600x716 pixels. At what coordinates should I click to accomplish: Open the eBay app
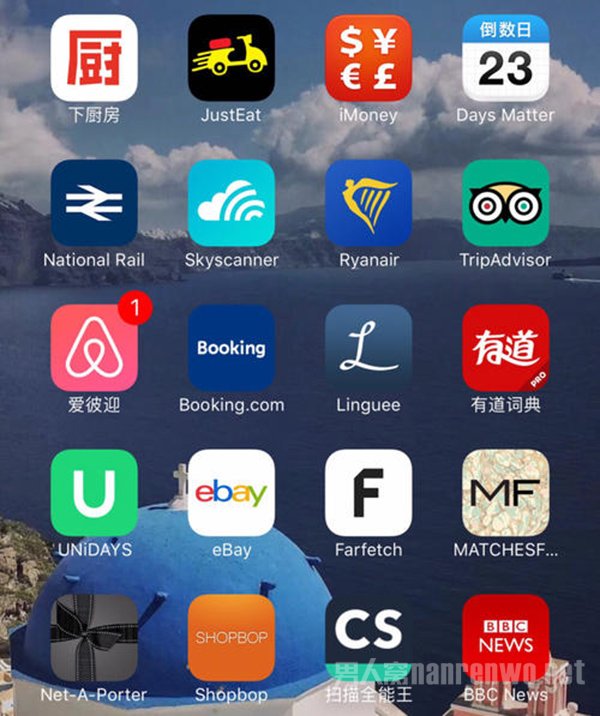[x=231, y=493]
